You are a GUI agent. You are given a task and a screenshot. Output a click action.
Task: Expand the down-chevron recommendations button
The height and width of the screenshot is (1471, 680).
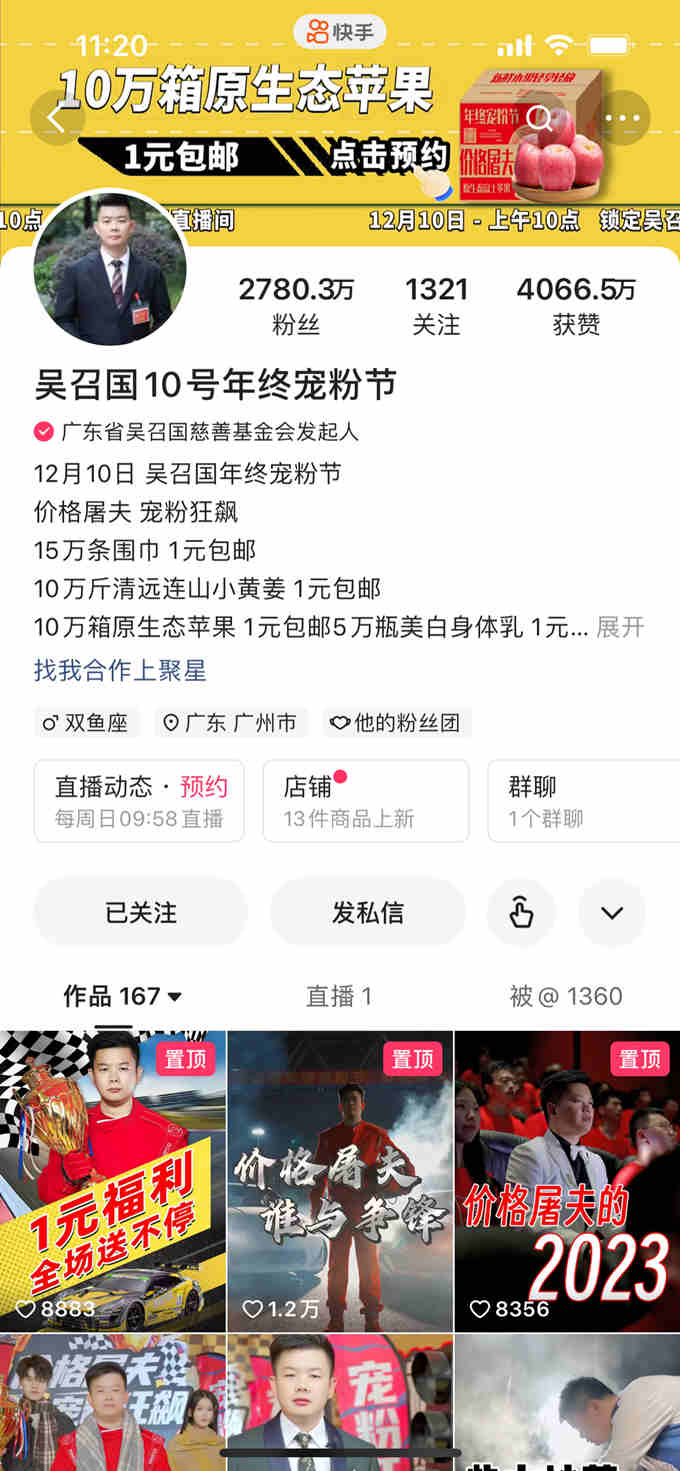(x=612, y=912)
